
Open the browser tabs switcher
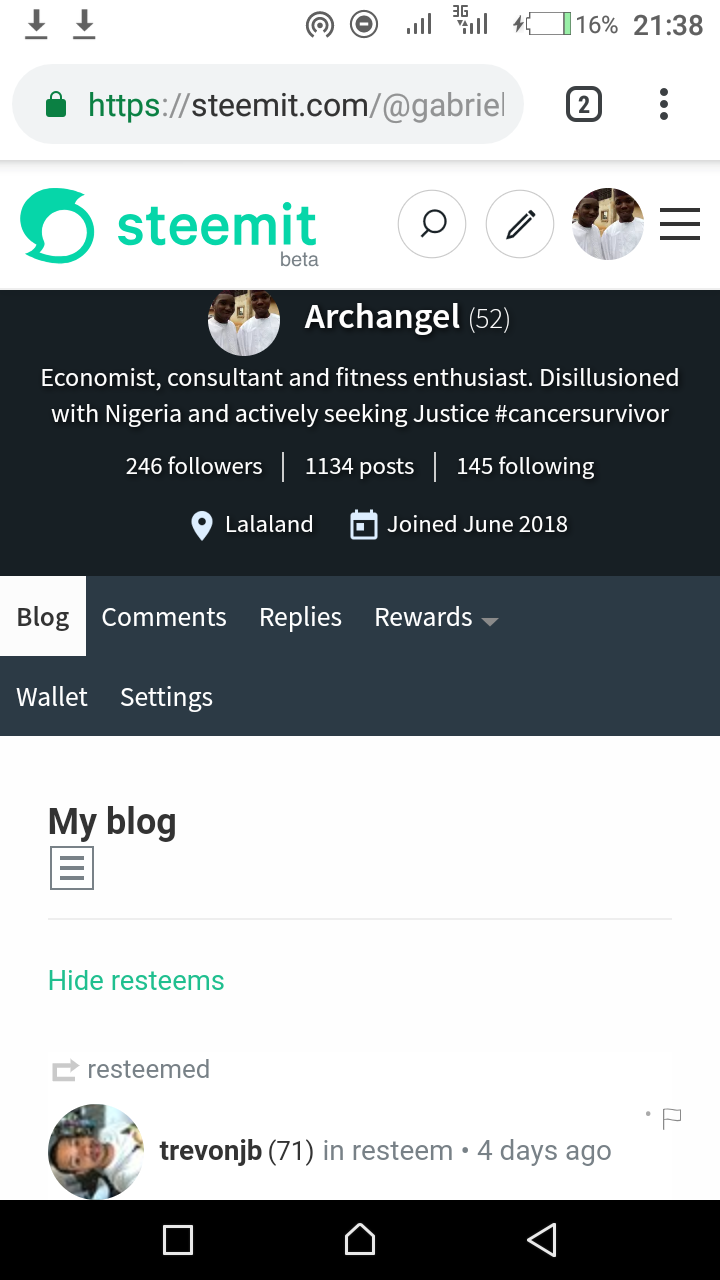point(583,103)
